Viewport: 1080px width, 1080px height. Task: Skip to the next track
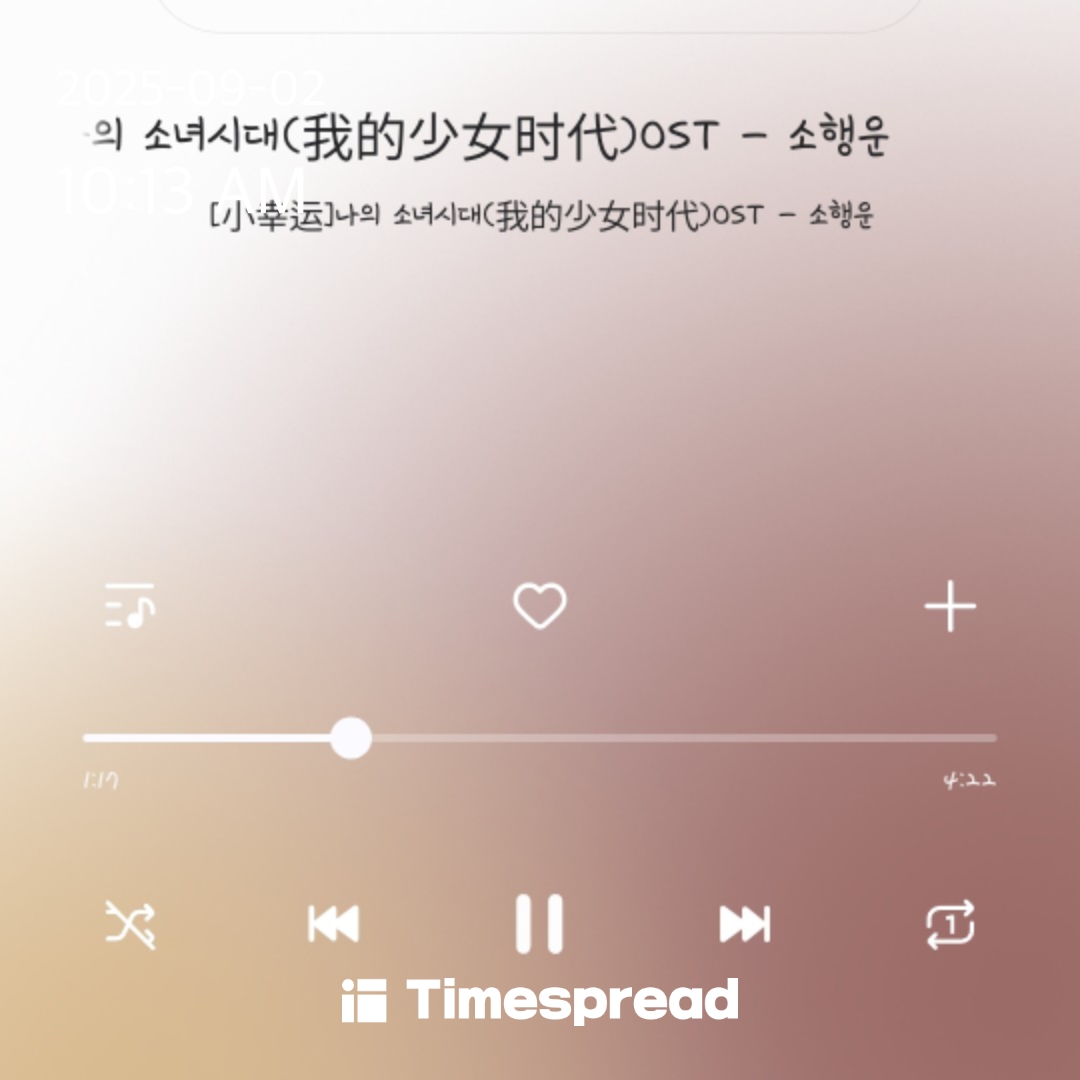(x=745, y=923)
